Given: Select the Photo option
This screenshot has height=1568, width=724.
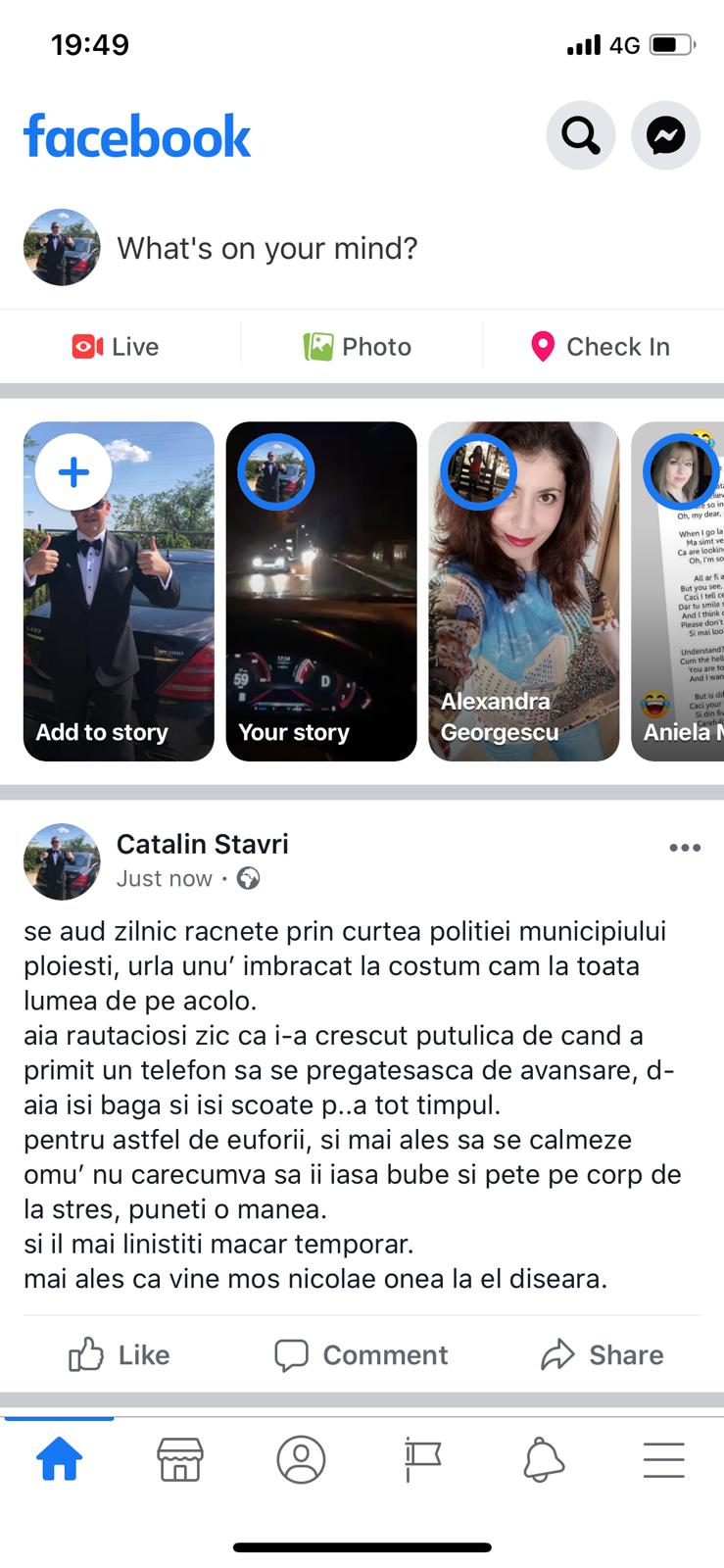Looking at the screenshot, I should pyautogui.click(x=358, y=347).
